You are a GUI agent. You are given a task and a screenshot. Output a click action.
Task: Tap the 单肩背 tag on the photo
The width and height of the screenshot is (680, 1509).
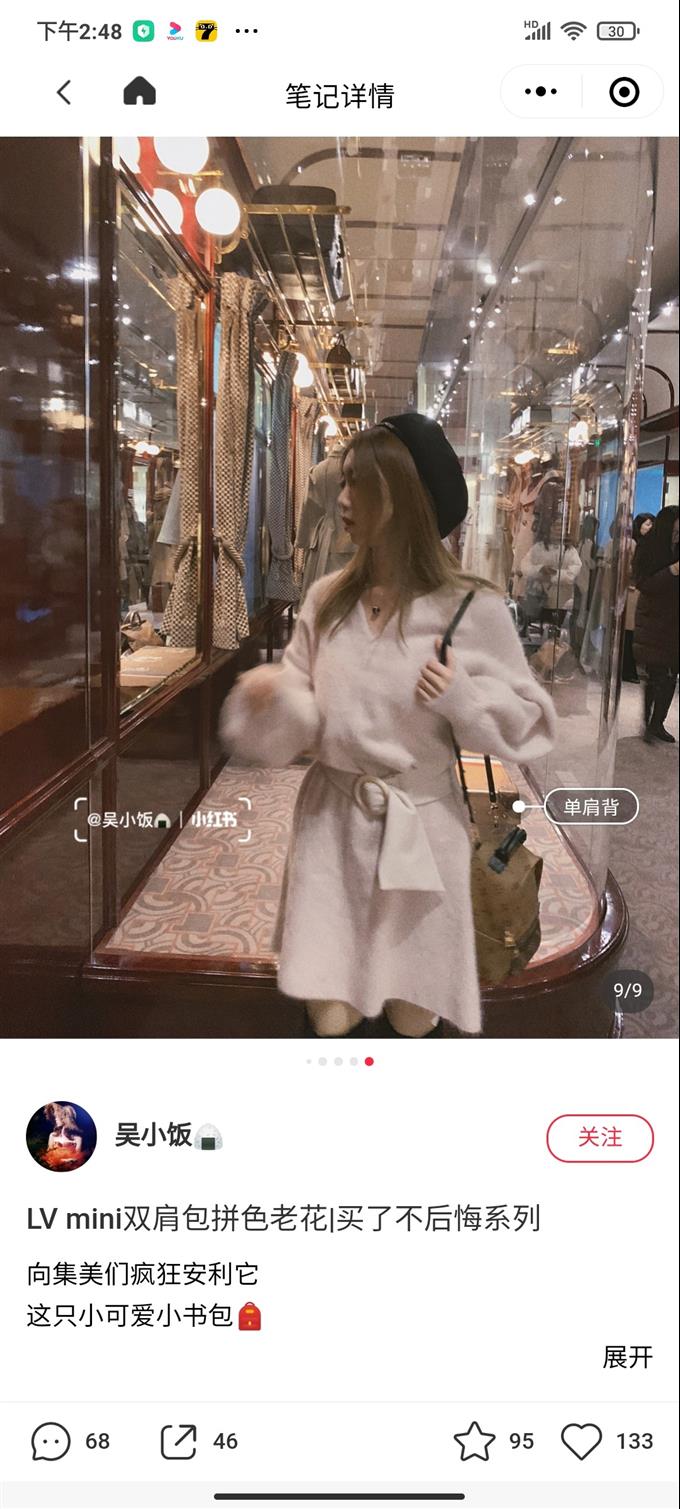[x=590, y=807]
